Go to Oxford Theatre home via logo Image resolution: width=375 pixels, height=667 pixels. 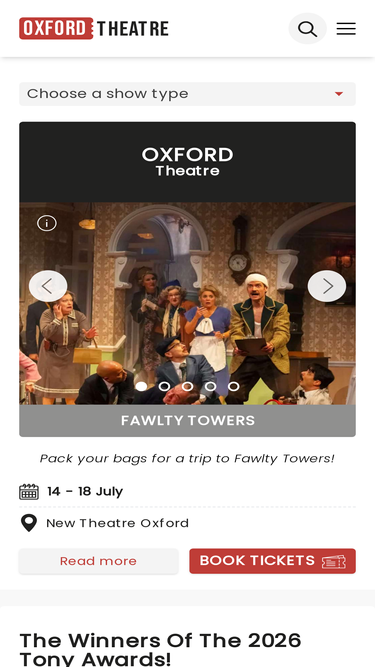pyautogui.click(x=94, y=29)
